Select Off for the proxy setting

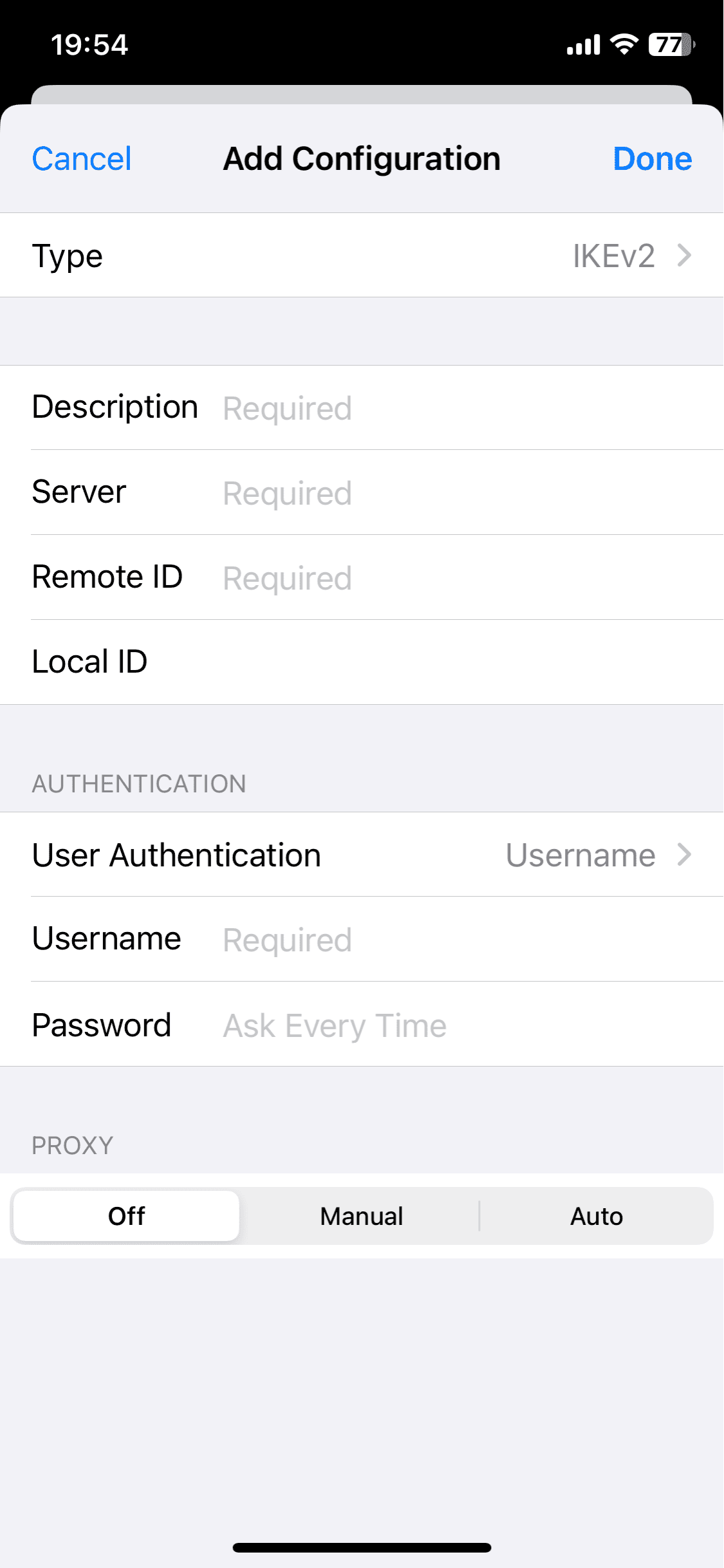tap(126, 1215)
